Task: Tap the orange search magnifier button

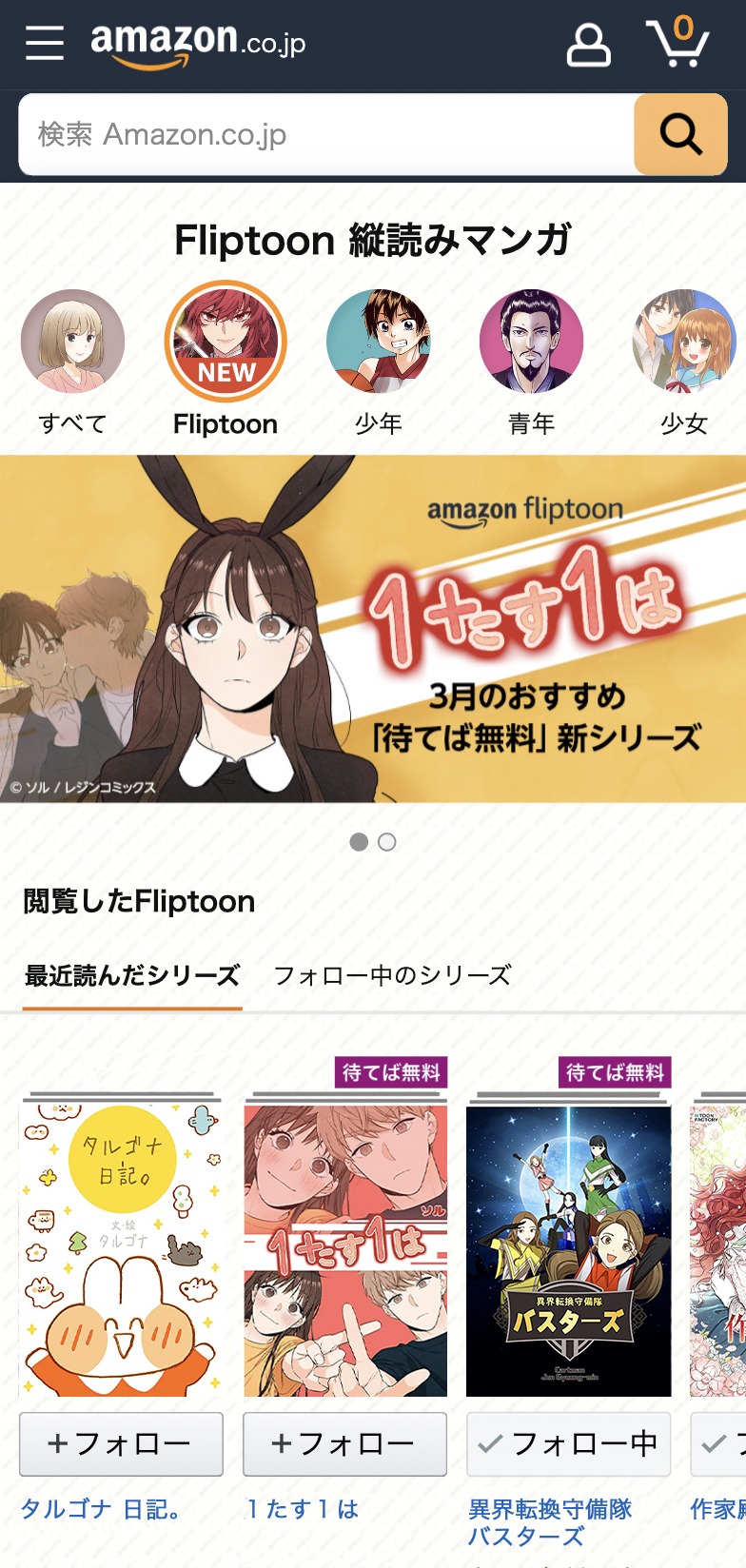Action: tap(680, 135)
